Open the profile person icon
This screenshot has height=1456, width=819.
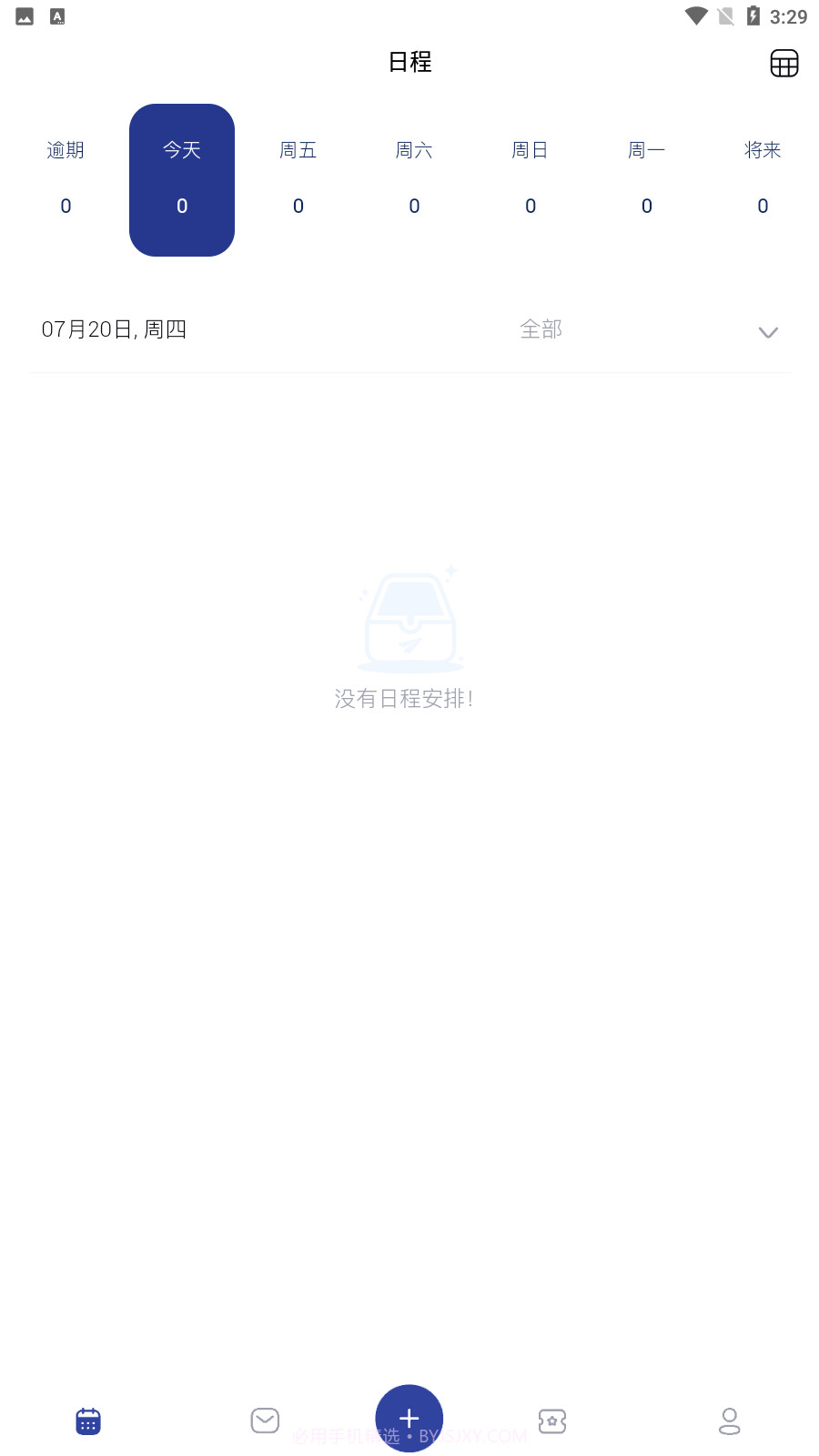pyautogui.click(x=730, y=1420)
